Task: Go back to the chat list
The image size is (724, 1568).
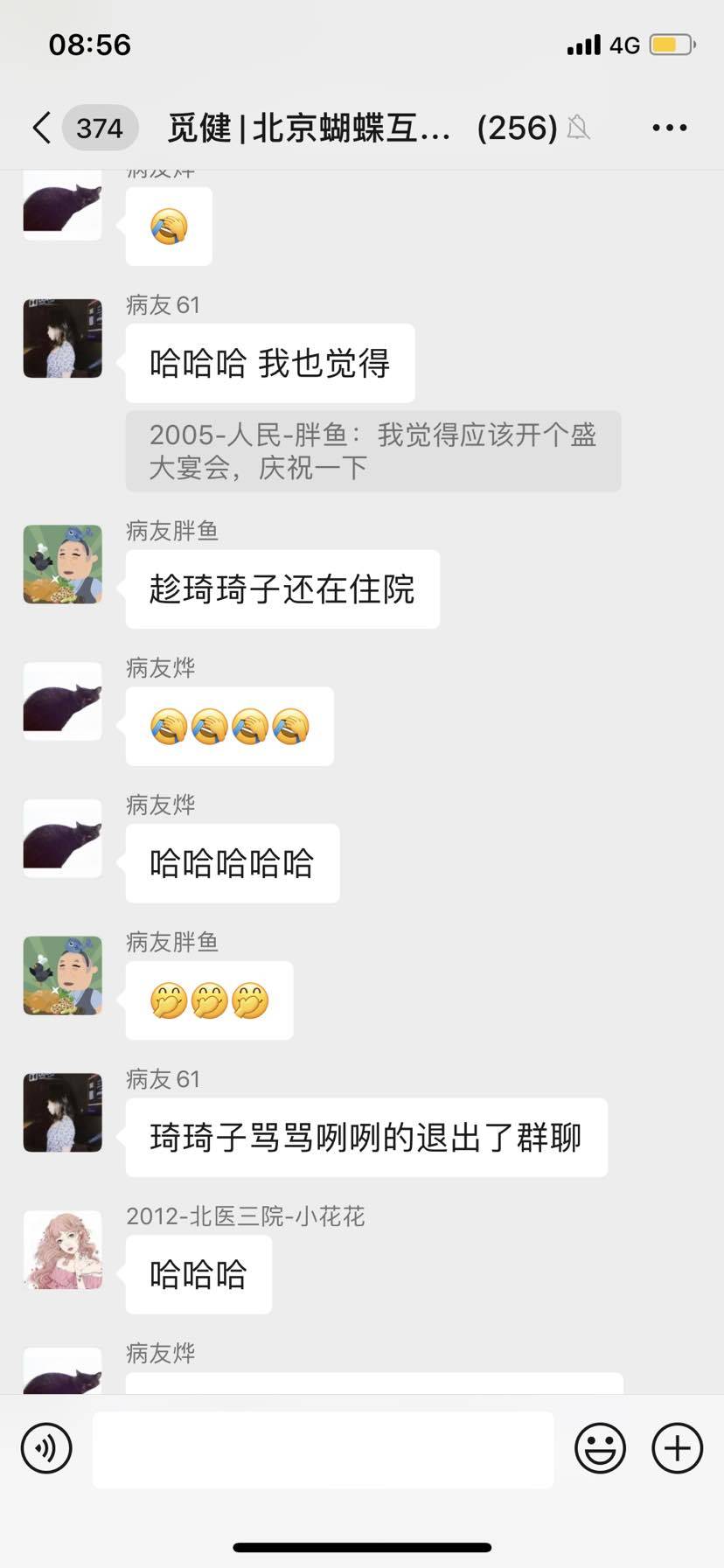Action: [x=42, y=128]
